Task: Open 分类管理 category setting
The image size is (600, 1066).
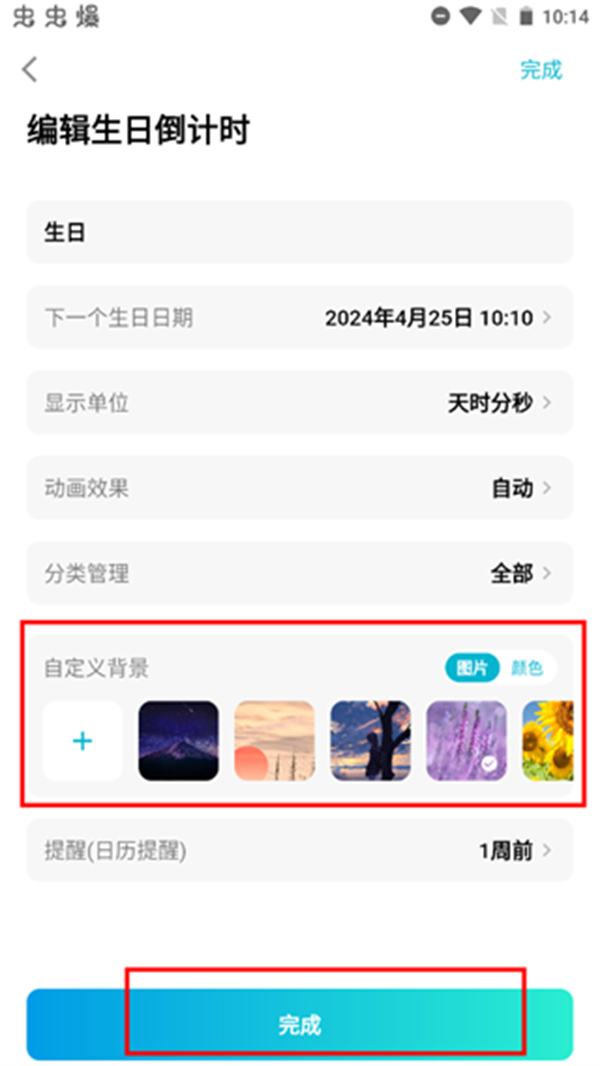Action: [x=299, y=574]
